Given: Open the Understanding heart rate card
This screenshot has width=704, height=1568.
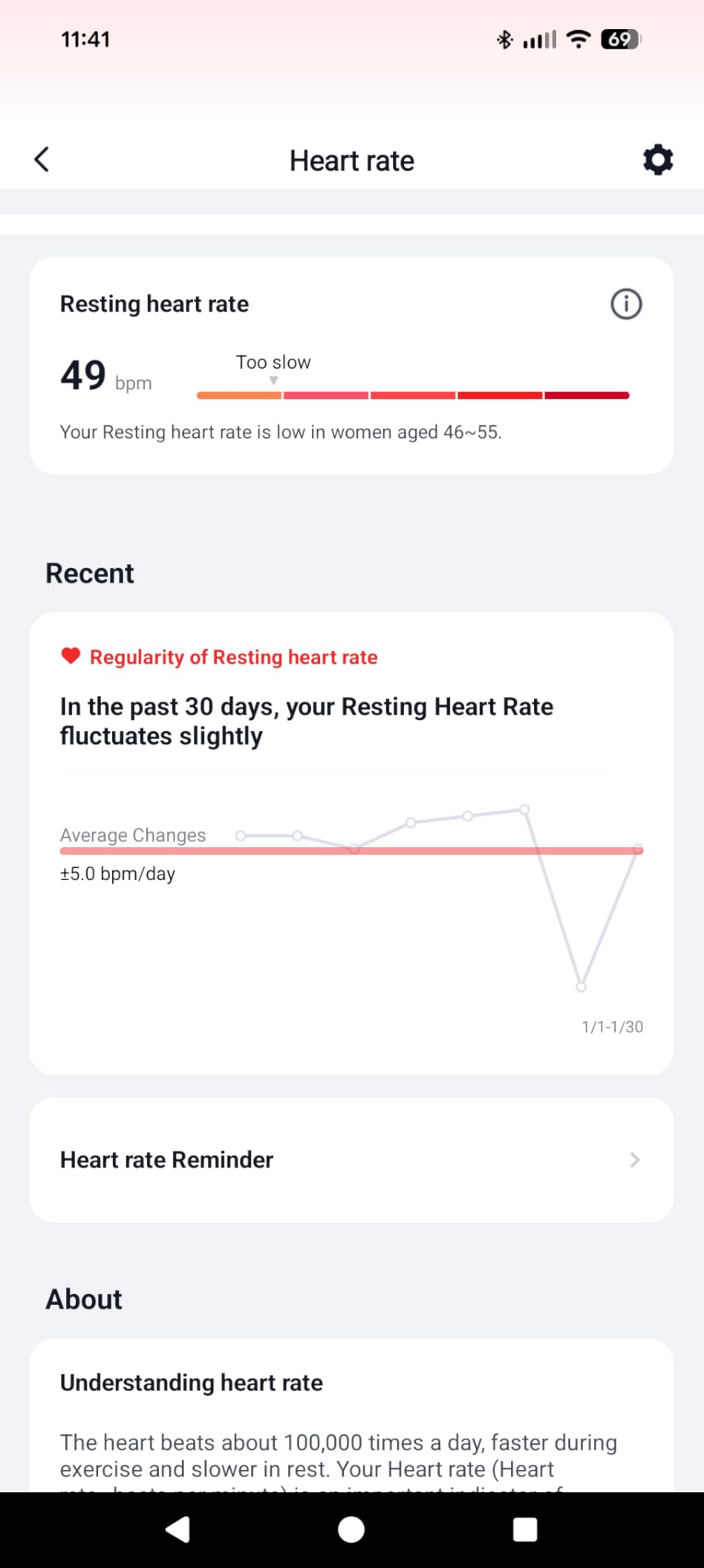Looking at the screenshot, I should [352, 1416].
